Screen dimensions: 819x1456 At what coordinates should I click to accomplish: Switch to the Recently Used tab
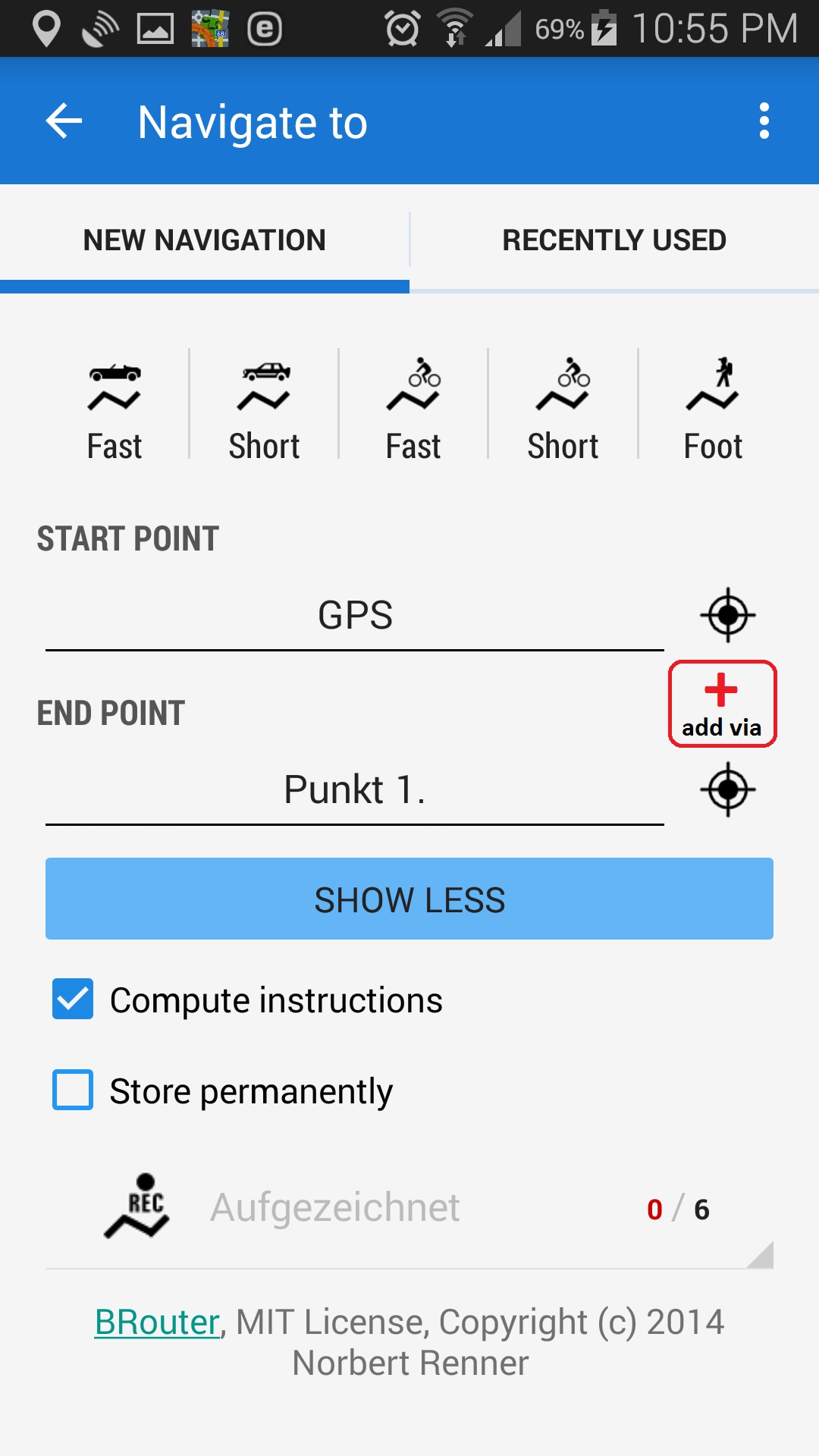tap(613, 240)
